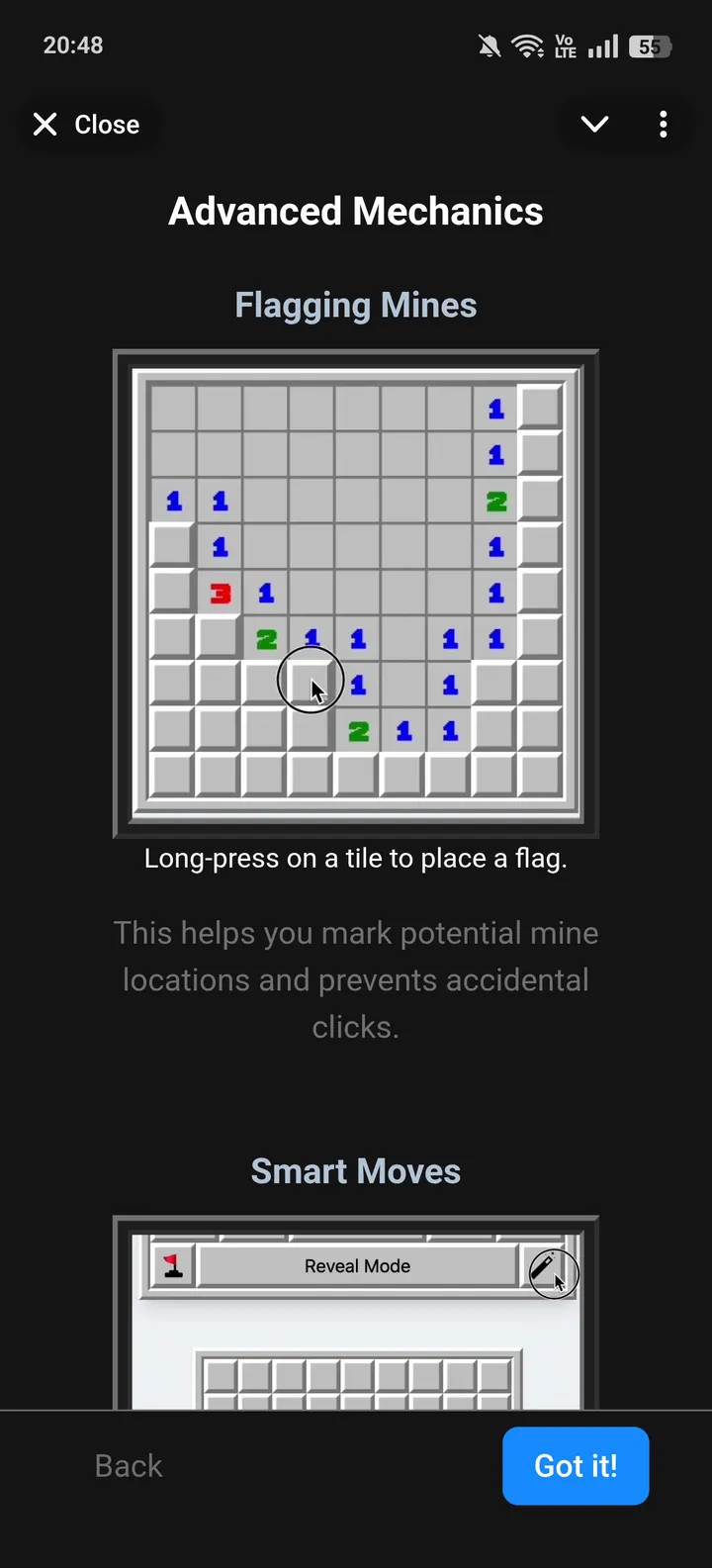The height and width of the screenshot is (1568, 712).
Task: Tap the battery indicator showing 55
Action: 650,46
